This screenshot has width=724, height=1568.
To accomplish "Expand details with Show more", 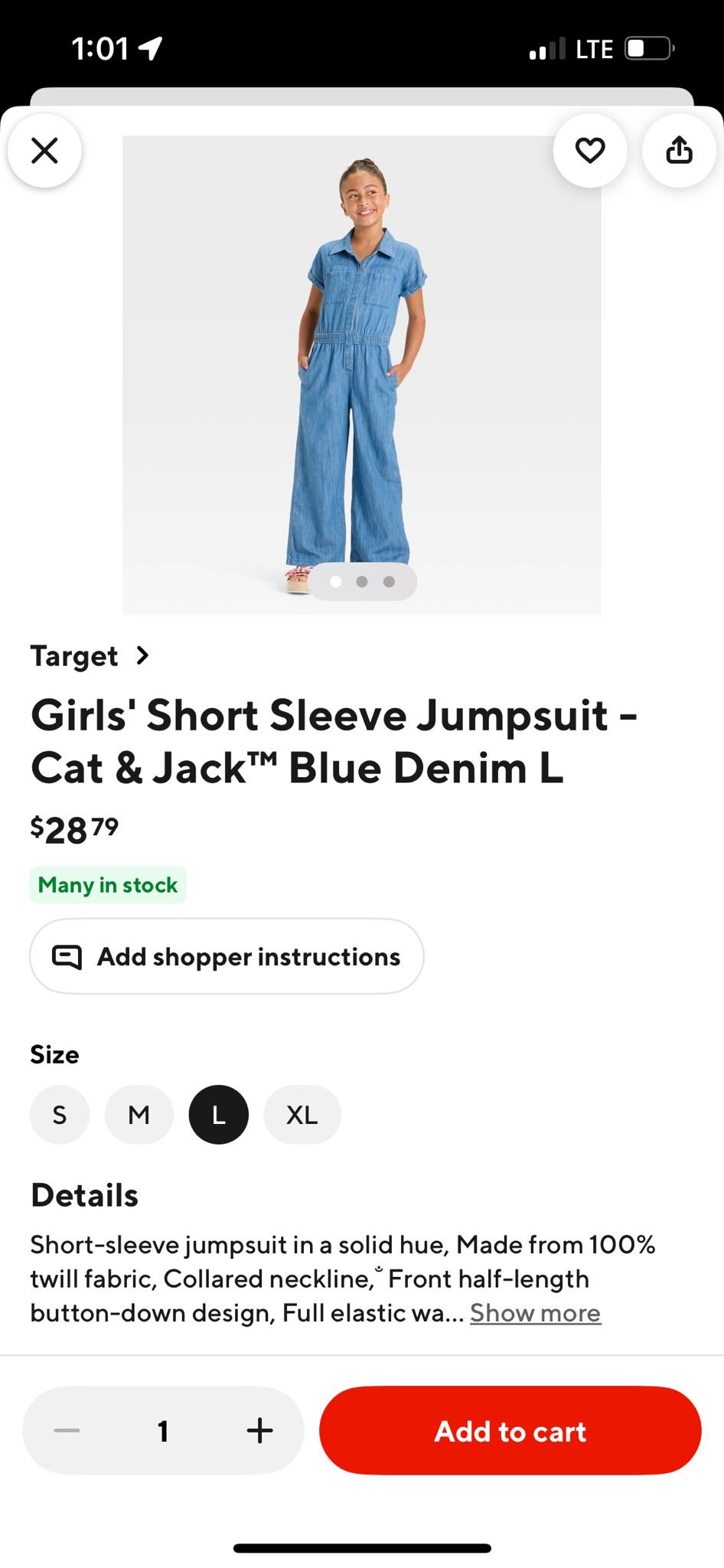I will 535,1313.
